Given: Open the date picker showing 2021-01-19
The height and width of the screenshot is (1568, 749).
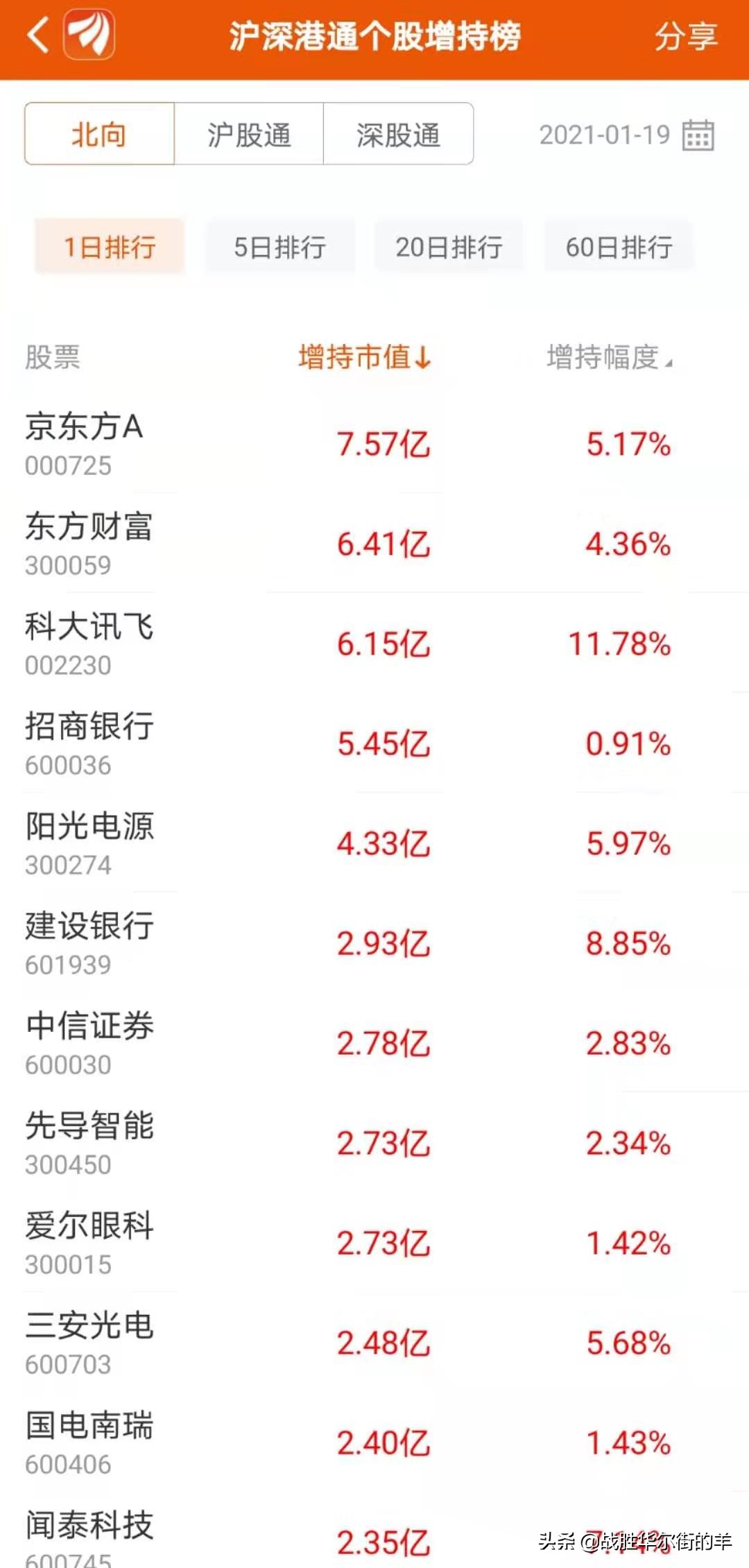Looking at the screenshot, I should tap(627, 135).
